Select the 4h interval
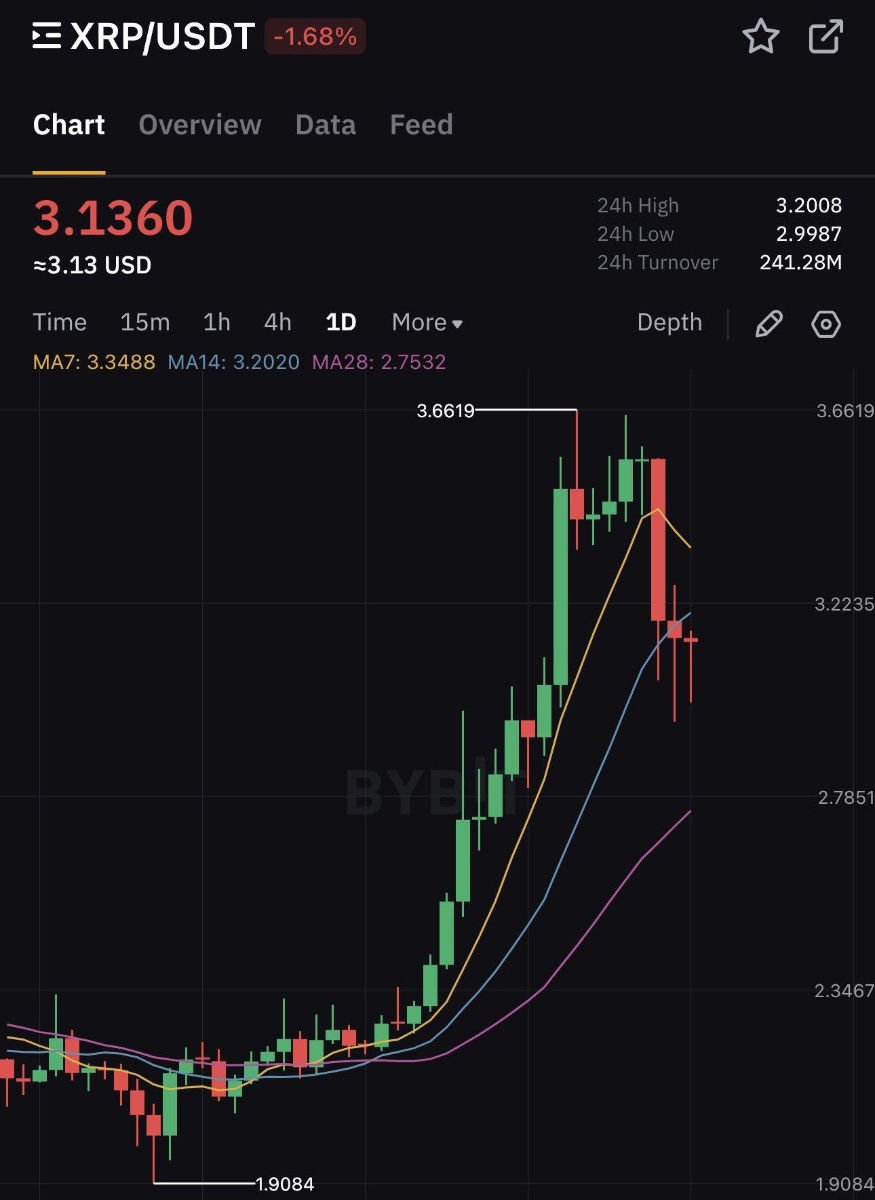Image resolution: width=875 pixels, height=1200 pixels. [277, 322]
